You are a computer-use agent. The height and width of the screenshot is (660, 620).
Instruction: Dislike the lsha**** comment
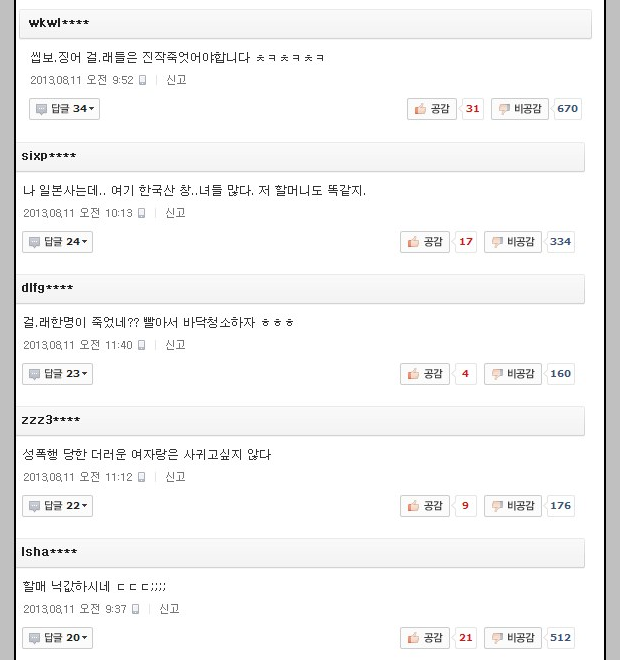pos(513,638)
